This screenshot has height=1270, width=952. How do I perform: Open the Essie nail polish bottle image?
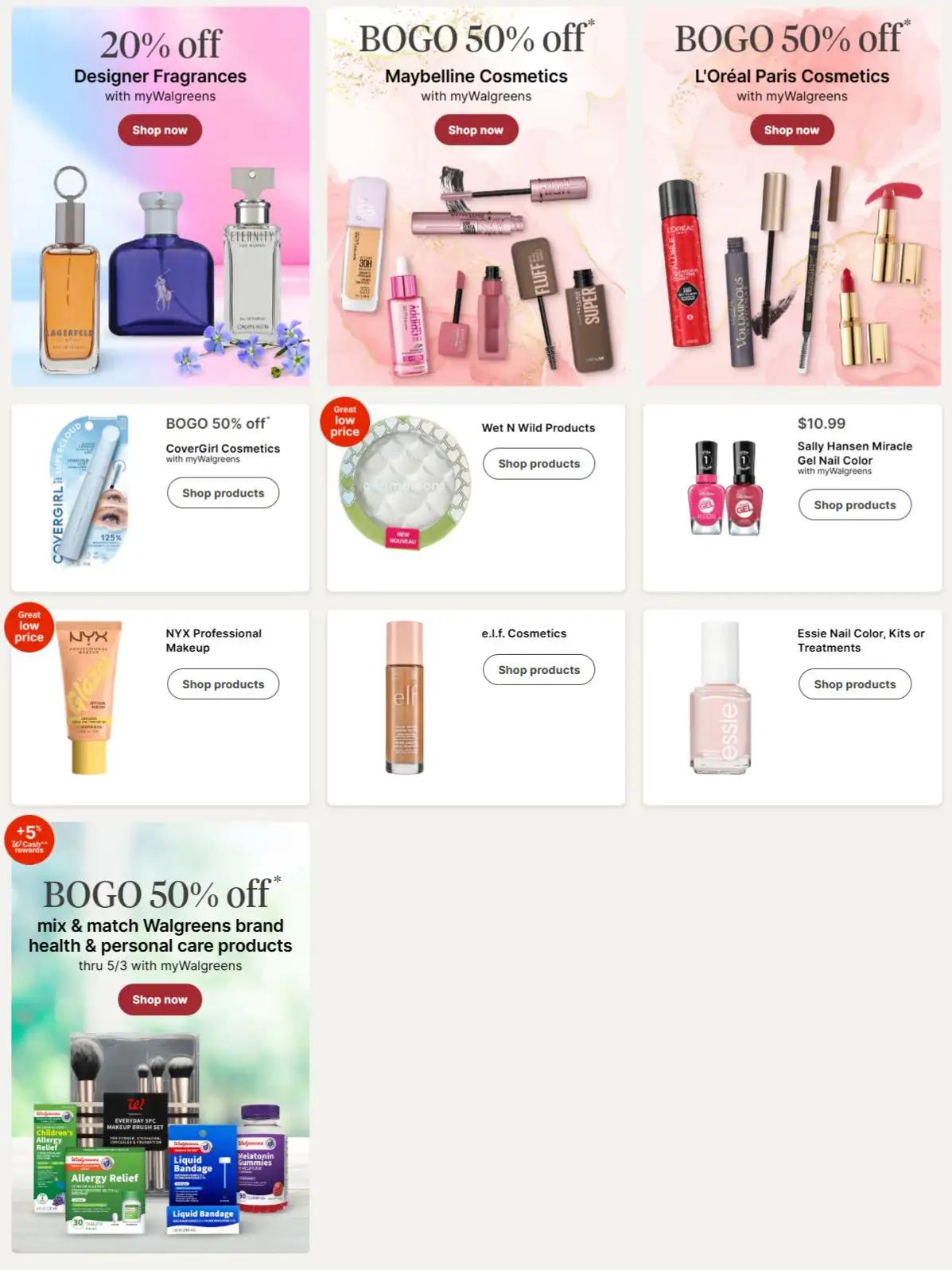coord(721,699)
